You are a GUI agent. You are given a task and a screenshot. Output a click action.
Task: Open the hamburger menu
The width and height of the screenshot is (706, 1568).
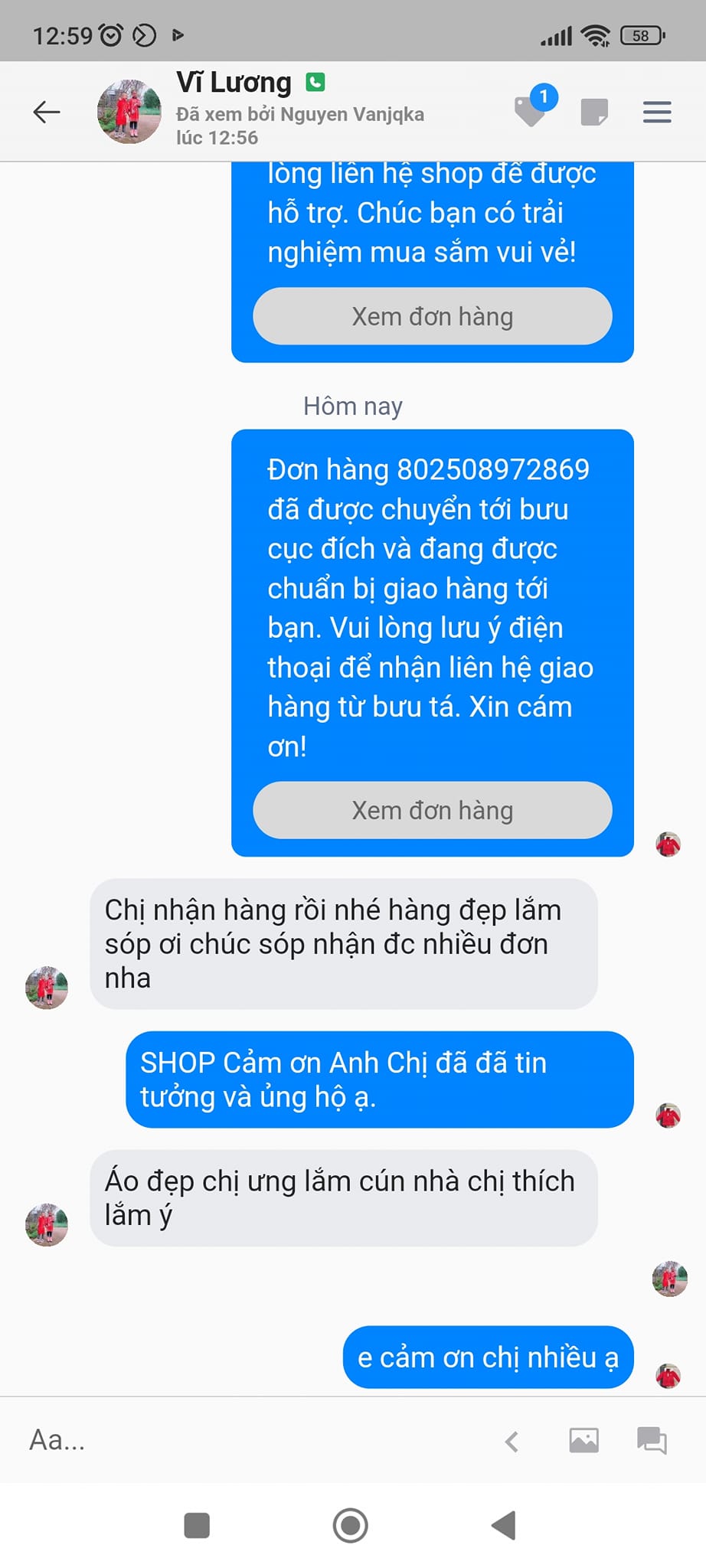657,113
